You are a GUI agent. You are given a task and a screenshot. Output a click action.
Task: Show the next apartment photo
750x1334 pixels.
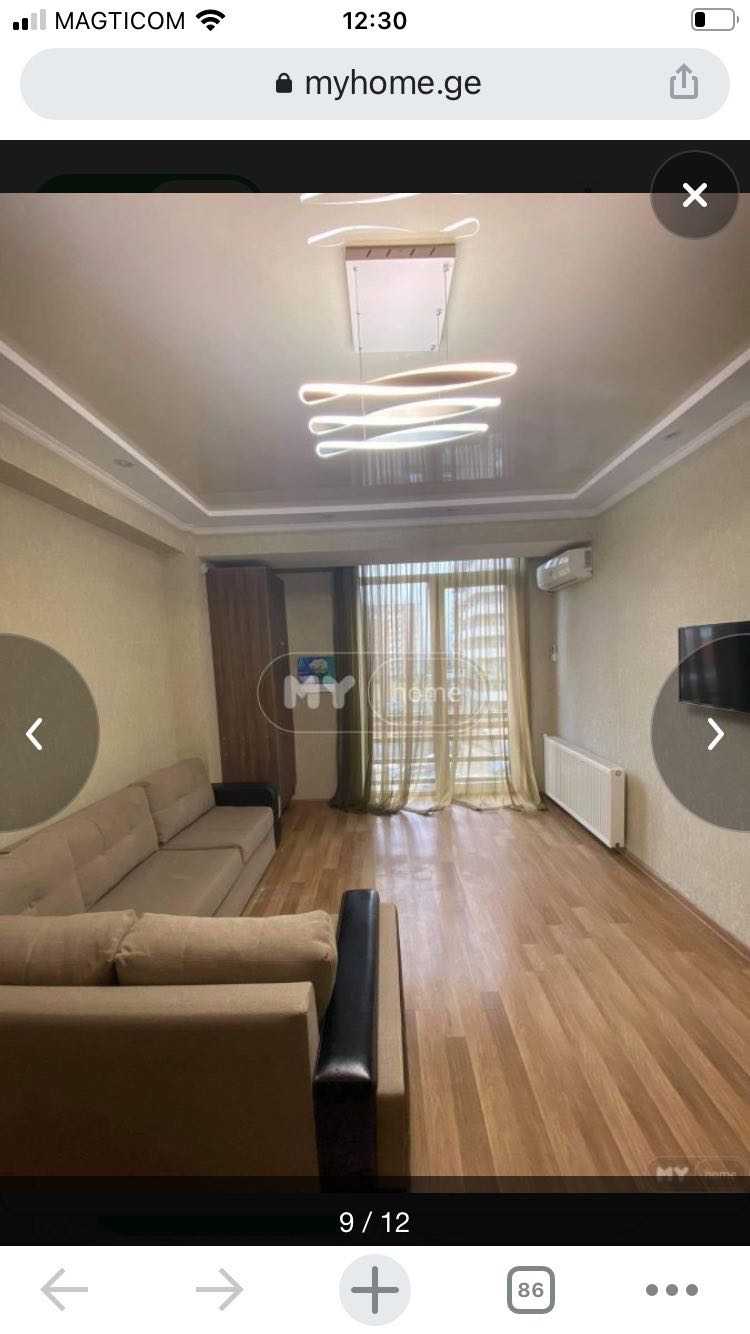click(714, 734)
